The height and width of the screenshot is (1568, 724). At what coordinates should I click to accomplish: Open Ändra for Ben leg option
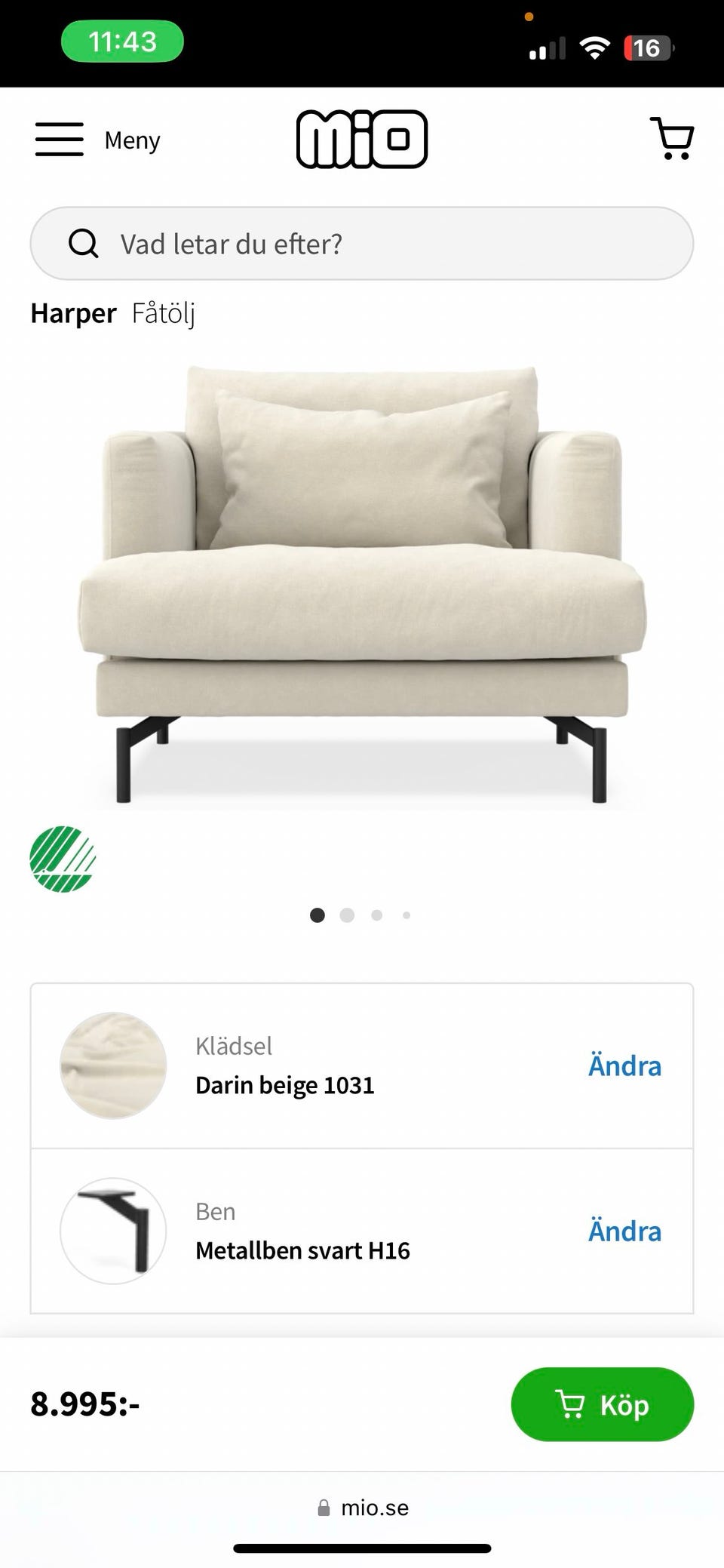(624, 1231)
